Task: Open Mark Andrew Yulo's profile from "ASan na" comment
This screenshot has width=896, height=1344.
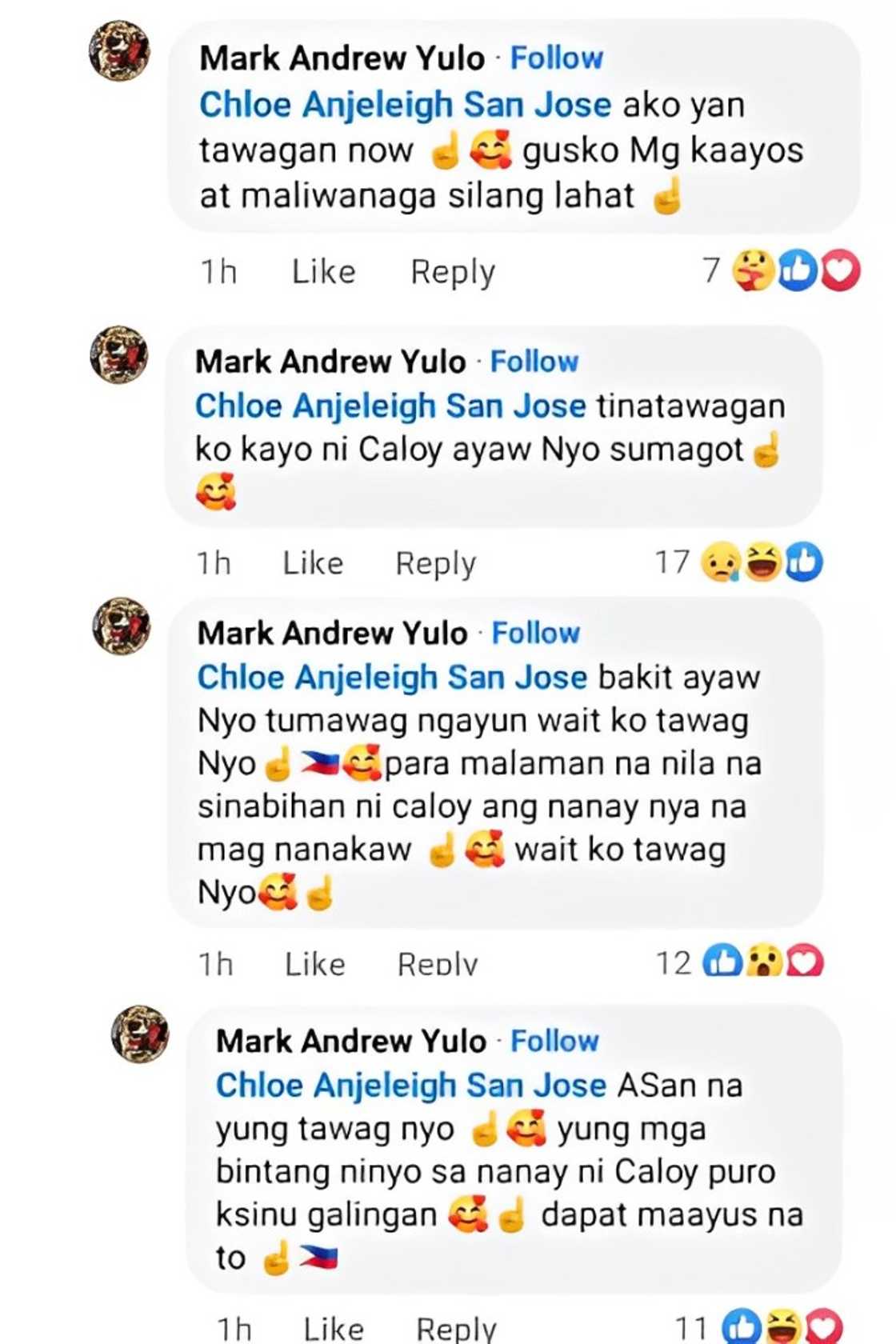Action: click(351, 1042)
